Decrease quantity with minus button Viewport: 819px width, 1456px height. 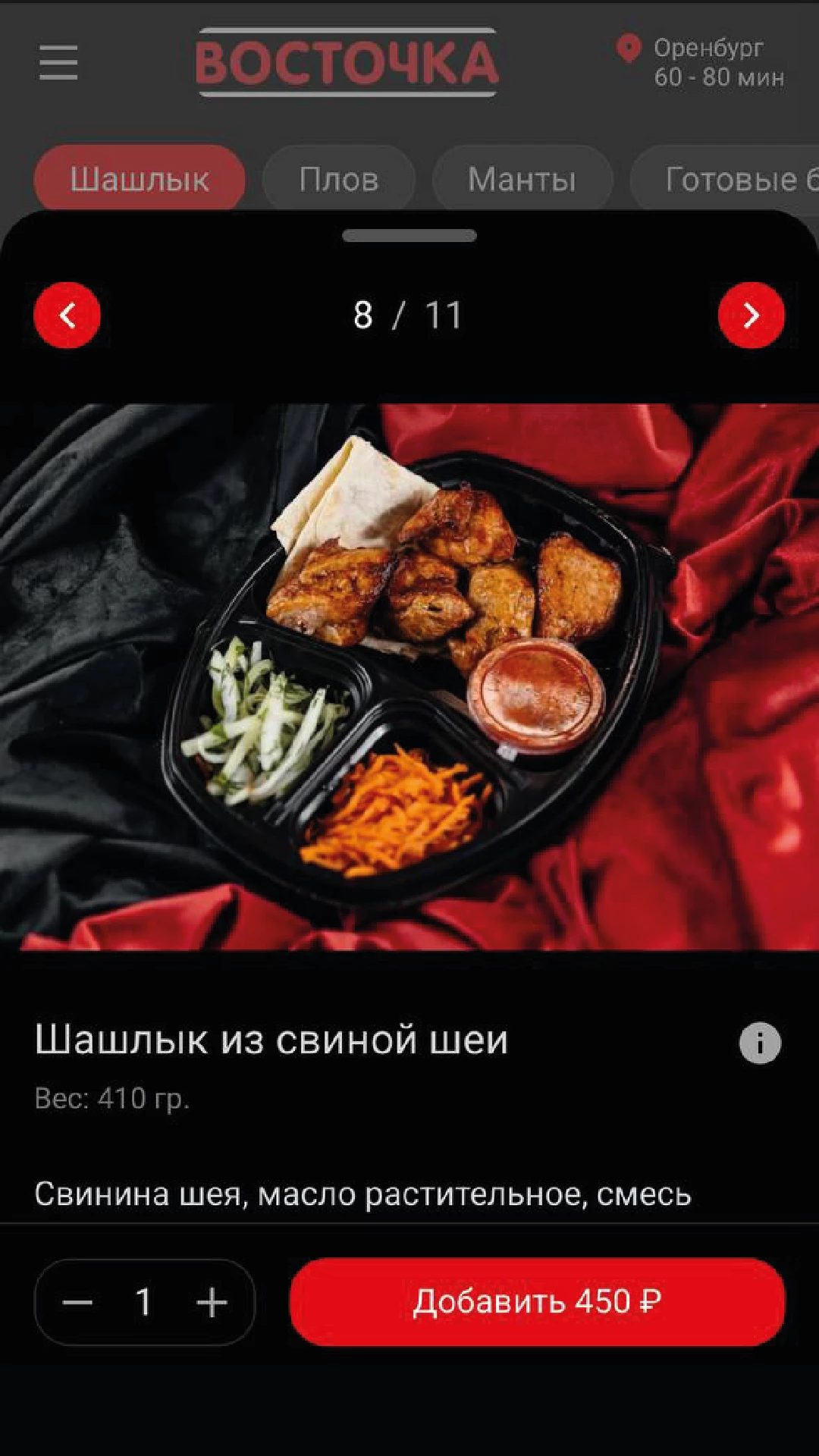[78, 1303]
